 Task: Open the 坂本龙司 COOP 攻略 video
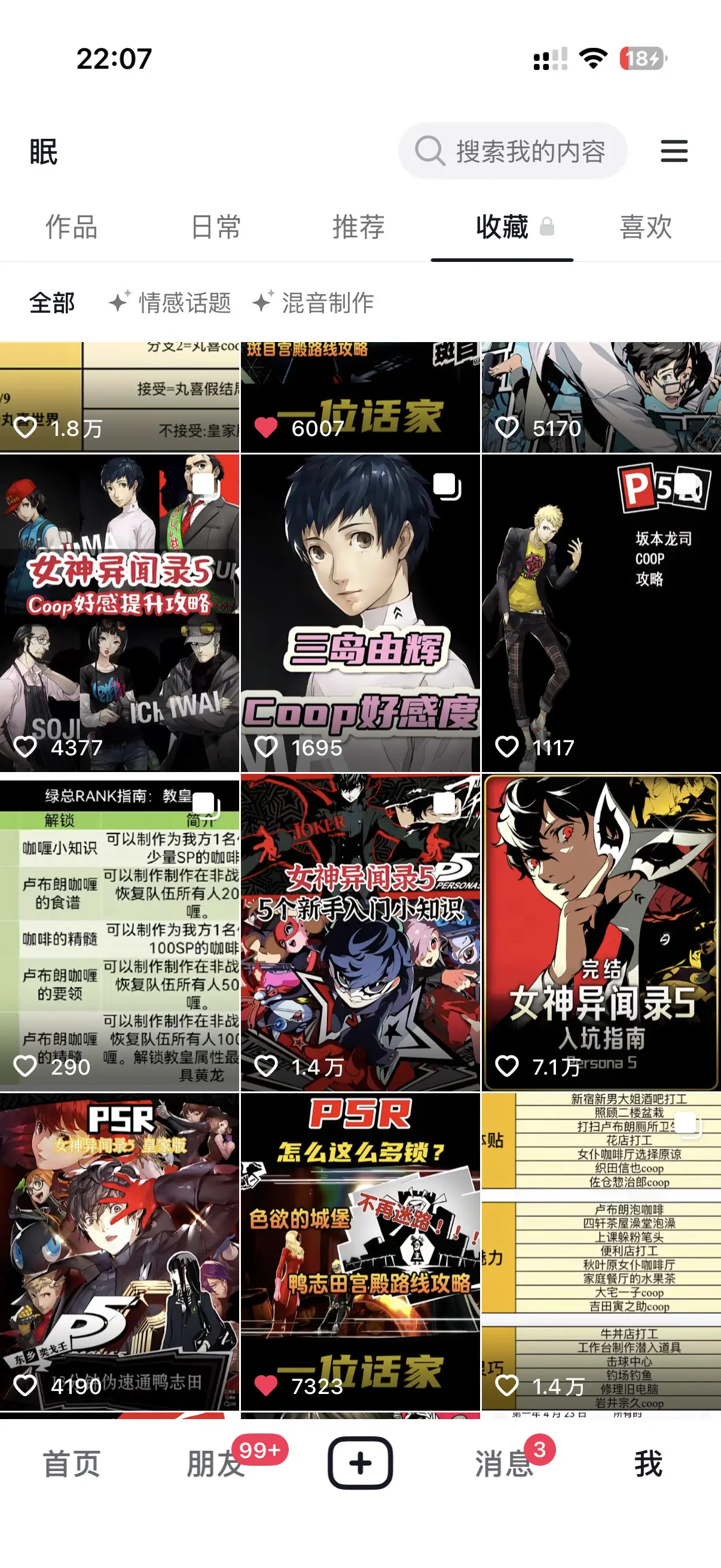pyautogui.click(x=601, y=613)
